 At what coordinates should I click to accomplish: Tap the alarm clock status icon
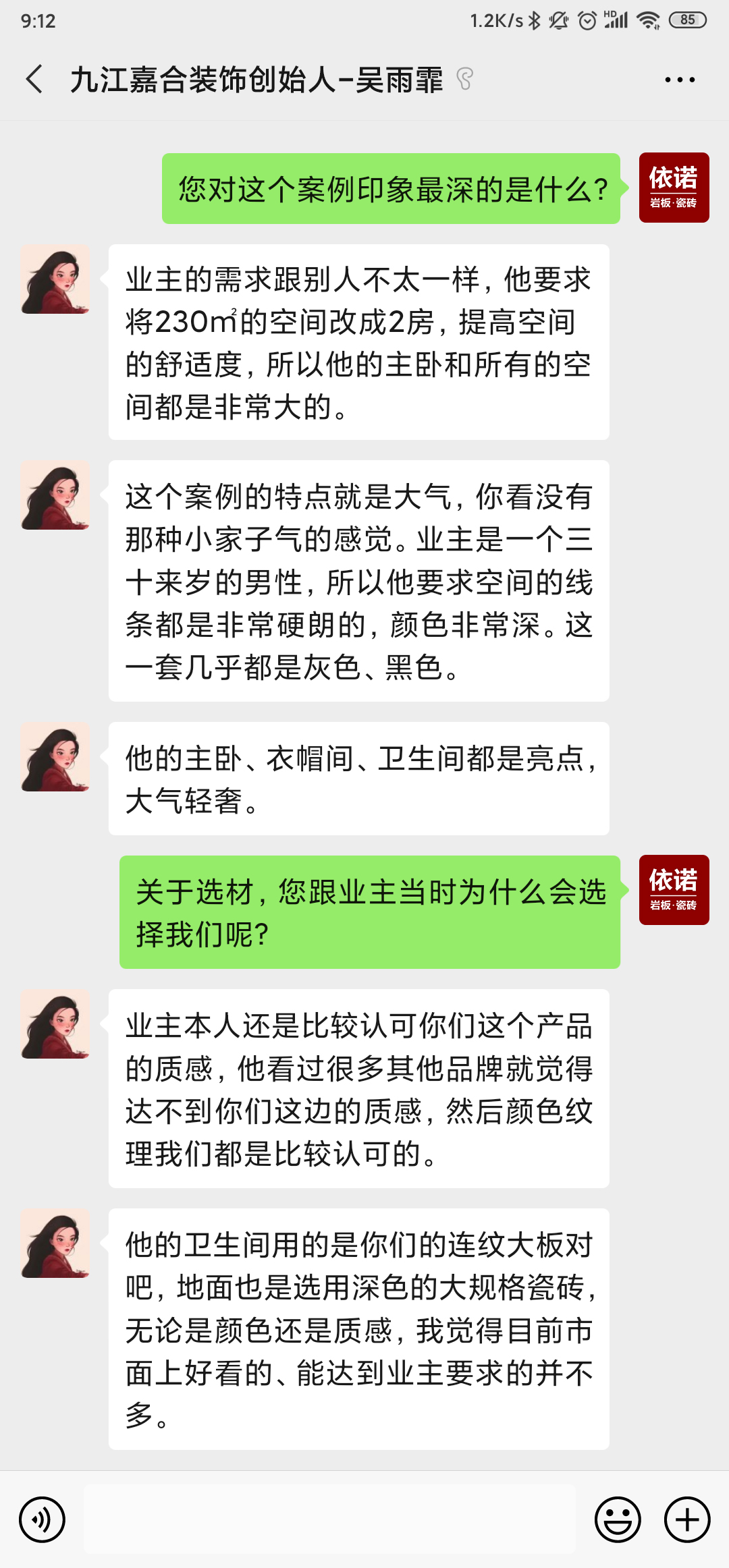pyautogui.click(x=587, y=22)
